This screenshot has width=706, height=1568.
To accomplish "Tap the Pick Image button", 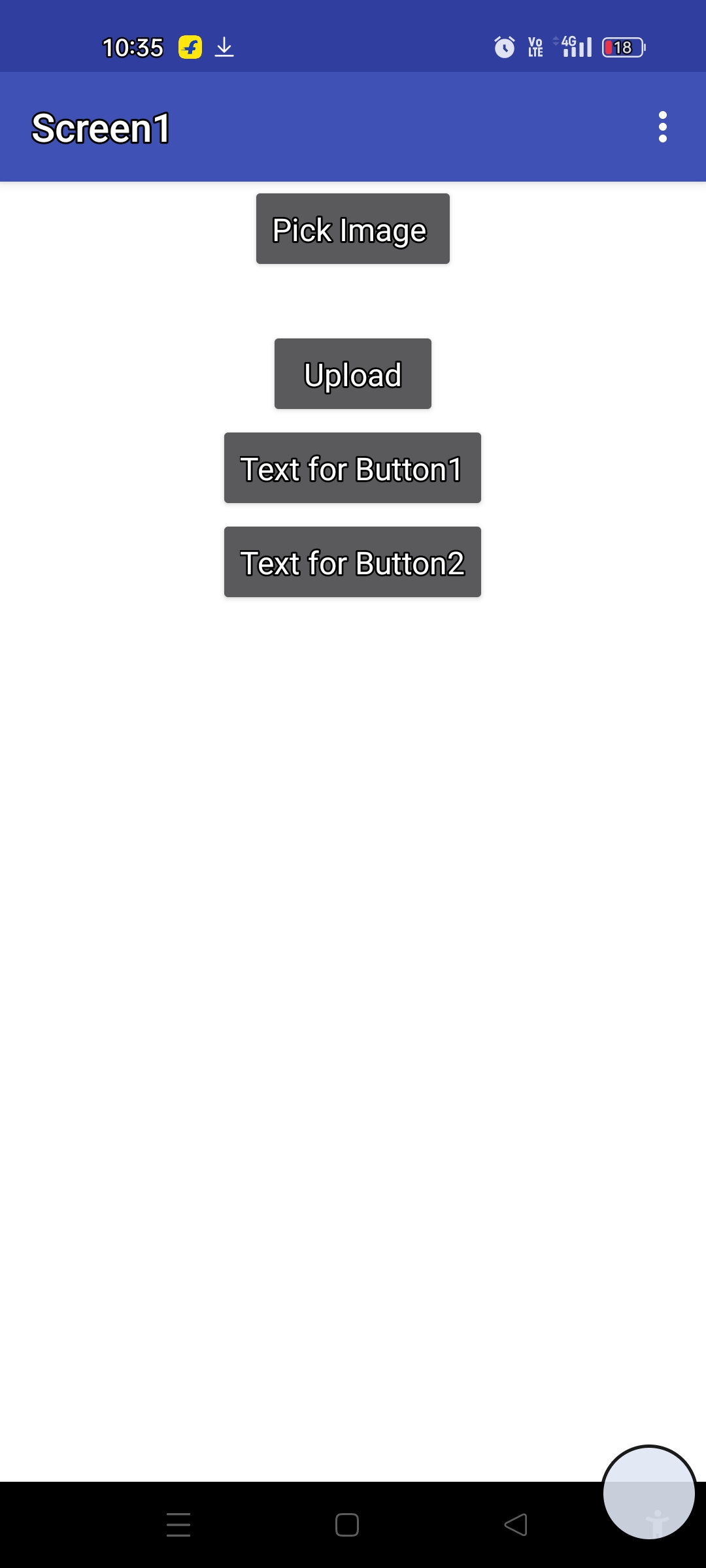I will point(352,229).
